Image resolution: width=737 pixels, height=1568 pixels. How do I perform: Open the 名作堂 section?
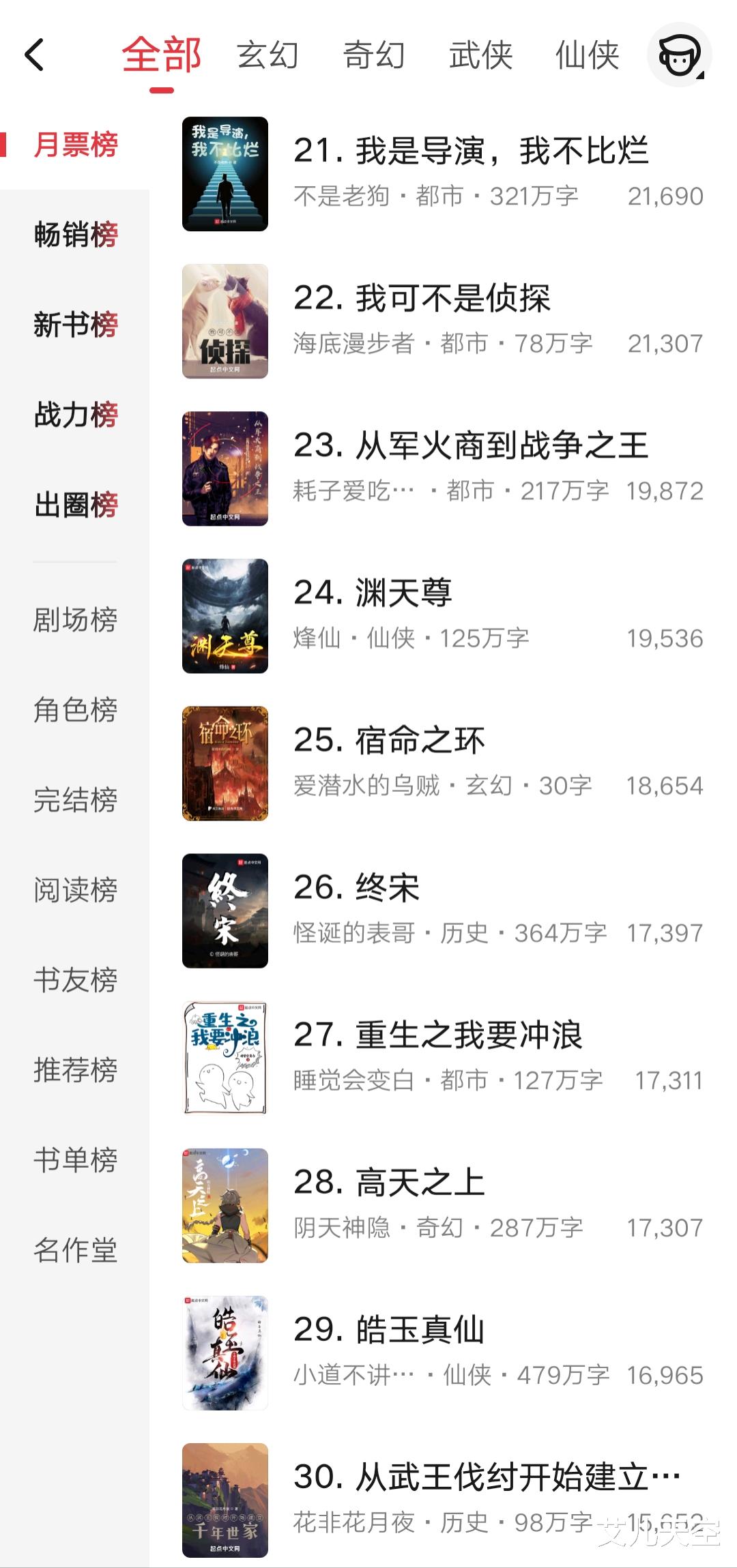76,1249
